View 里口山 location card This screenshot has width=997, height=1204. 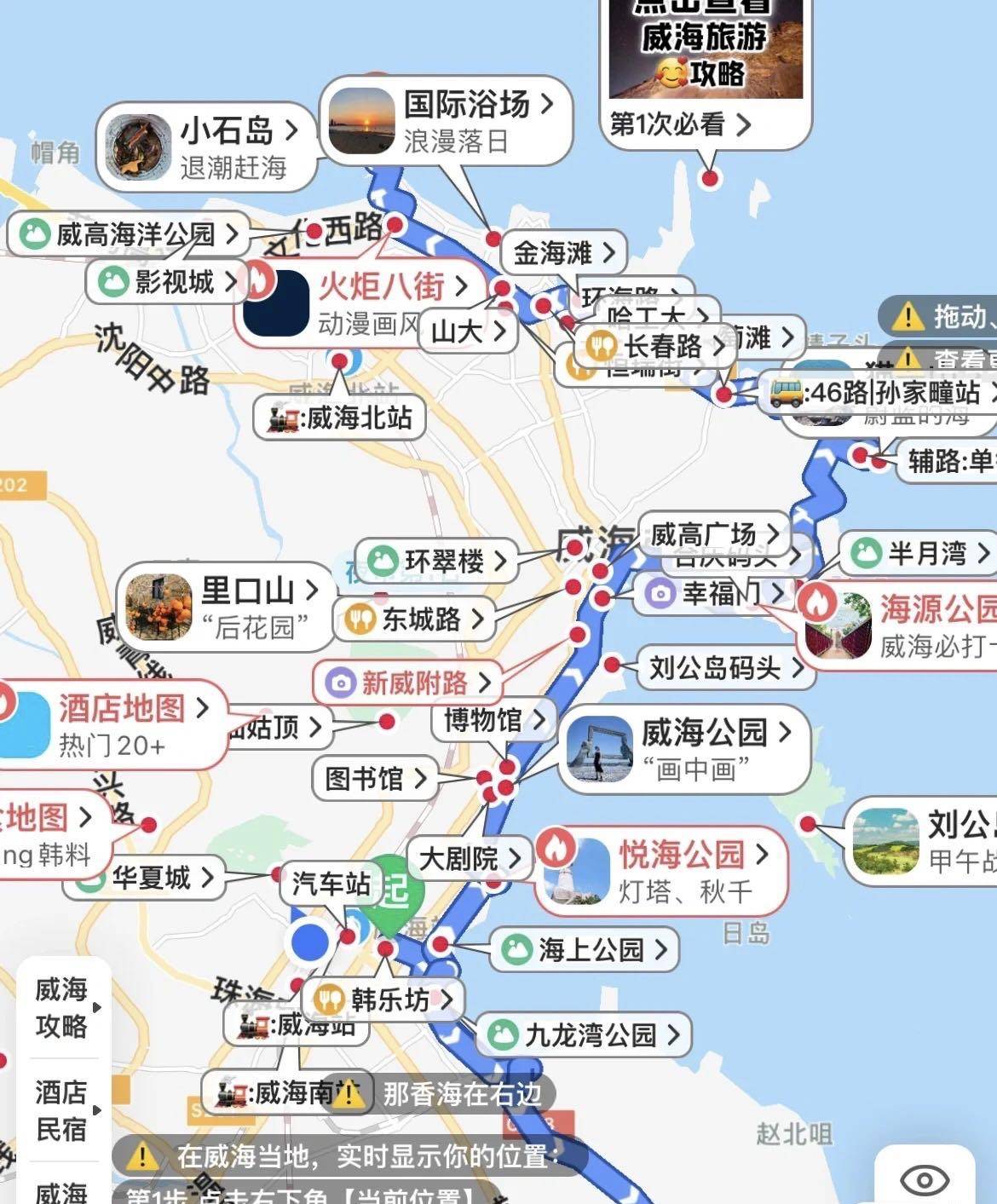click(x=227, y=607)
